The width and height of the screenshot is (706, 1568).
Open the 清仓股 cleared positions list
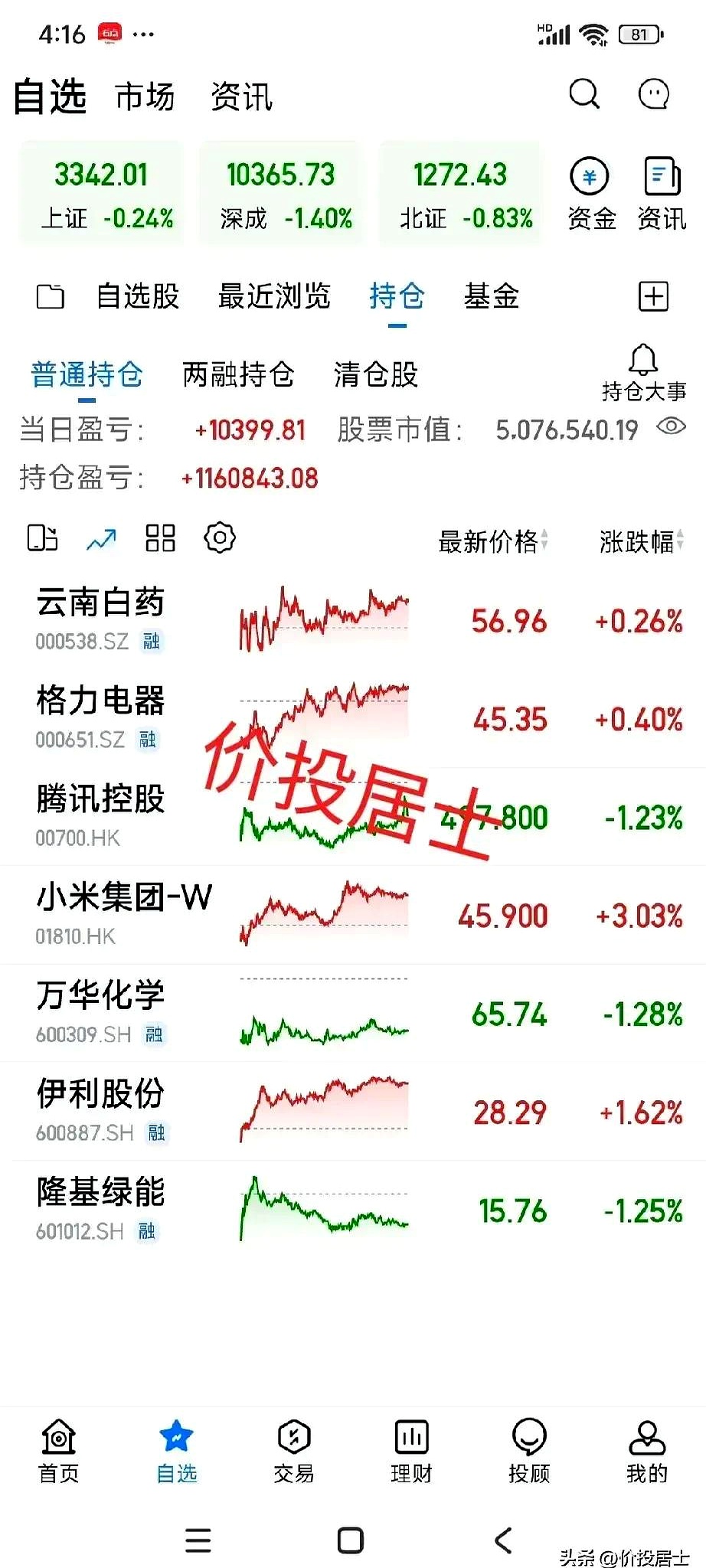coord(374,374)
